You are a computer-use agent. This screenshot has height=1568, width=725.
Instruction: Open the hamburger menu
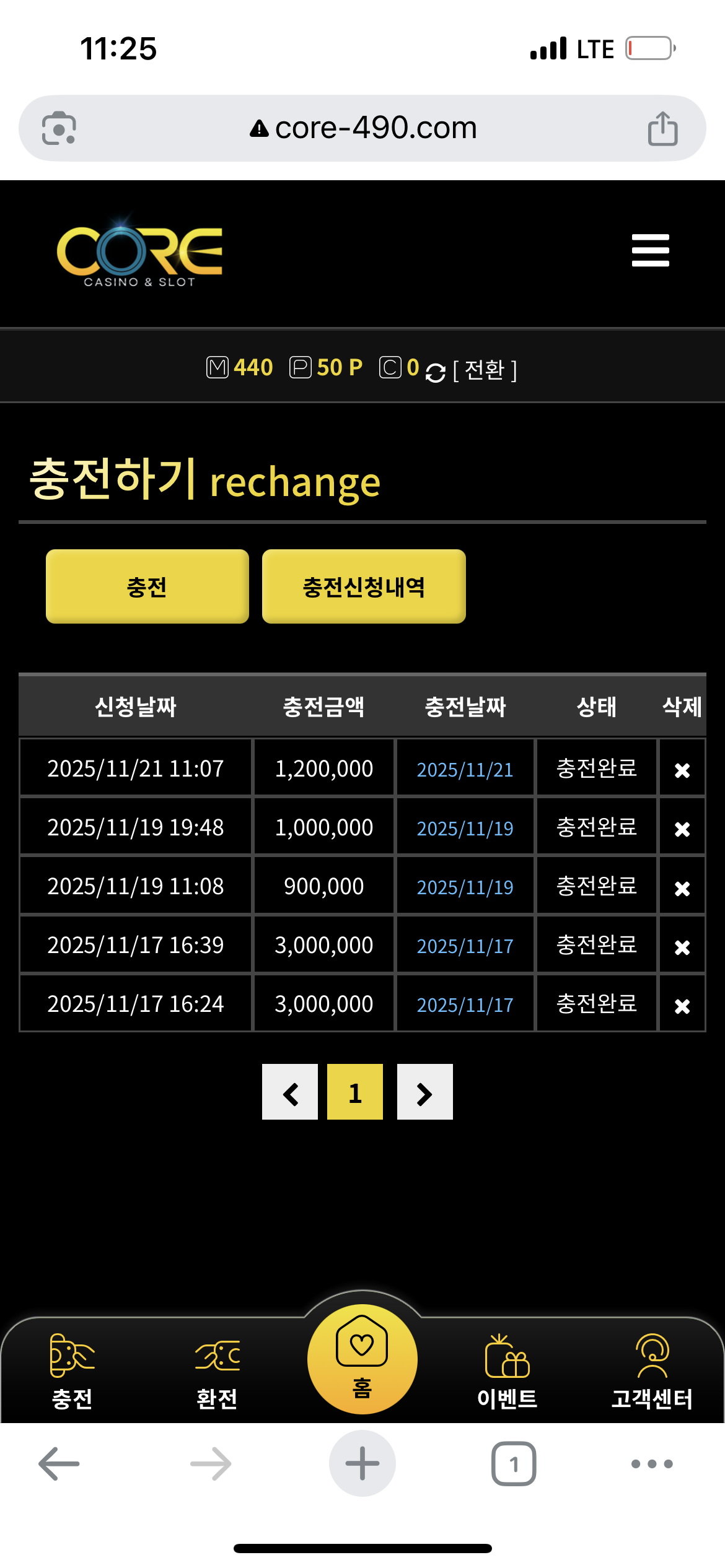[650, 250]
